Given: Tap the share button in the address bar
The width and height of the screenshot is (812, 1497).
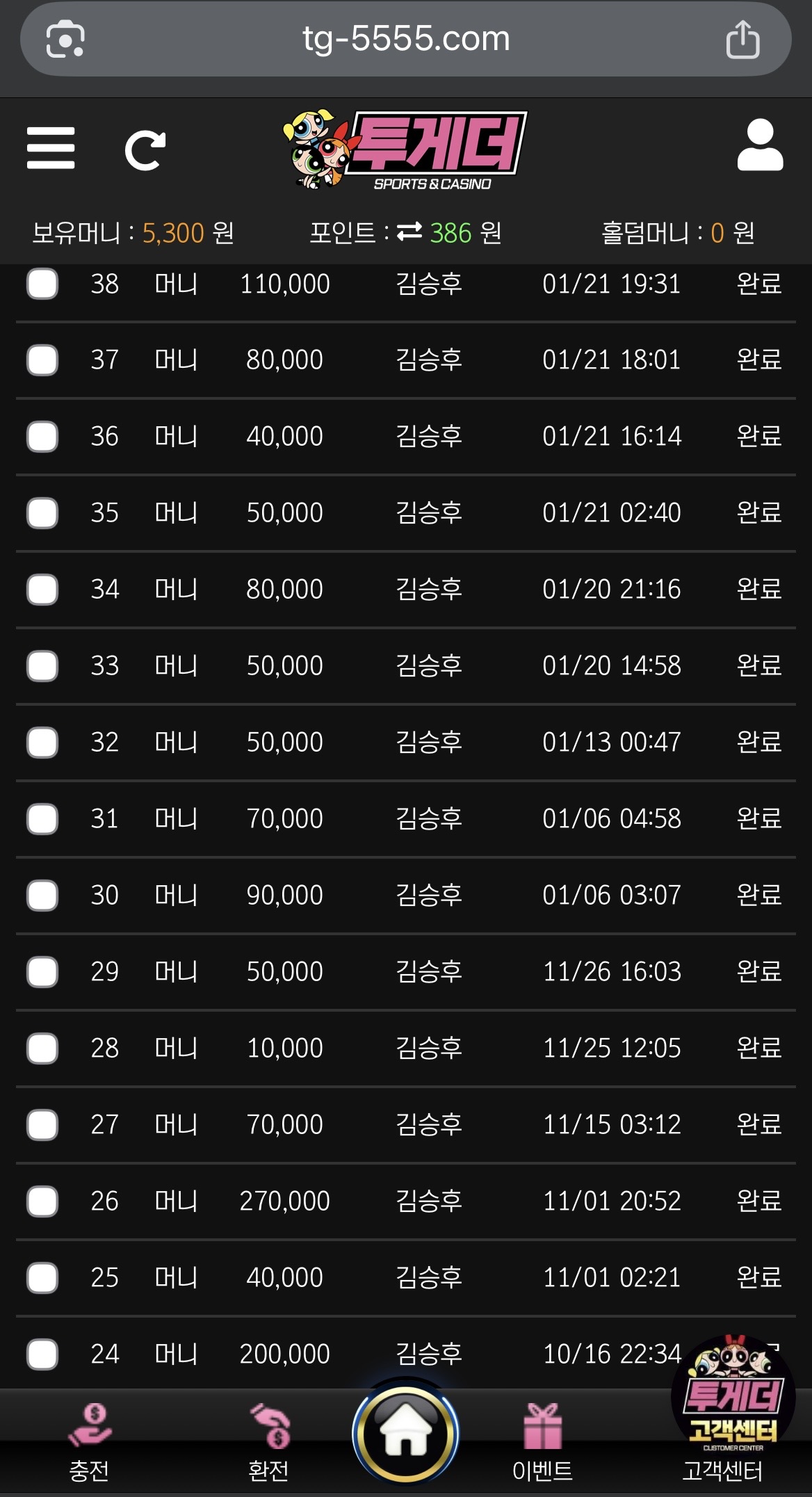Looking at the screenshot, I should [x=742, y=40].
